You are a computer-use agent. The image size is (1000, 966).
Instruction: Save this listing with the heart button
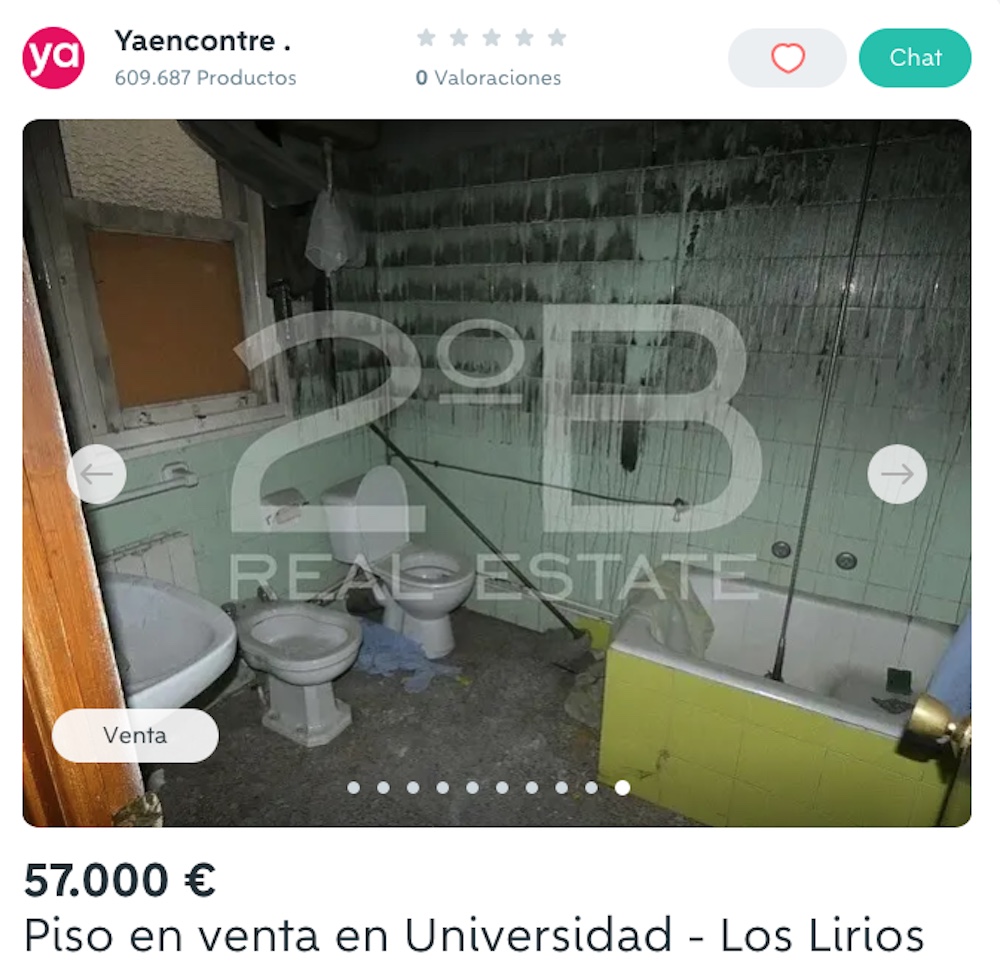tap(787, 58)
